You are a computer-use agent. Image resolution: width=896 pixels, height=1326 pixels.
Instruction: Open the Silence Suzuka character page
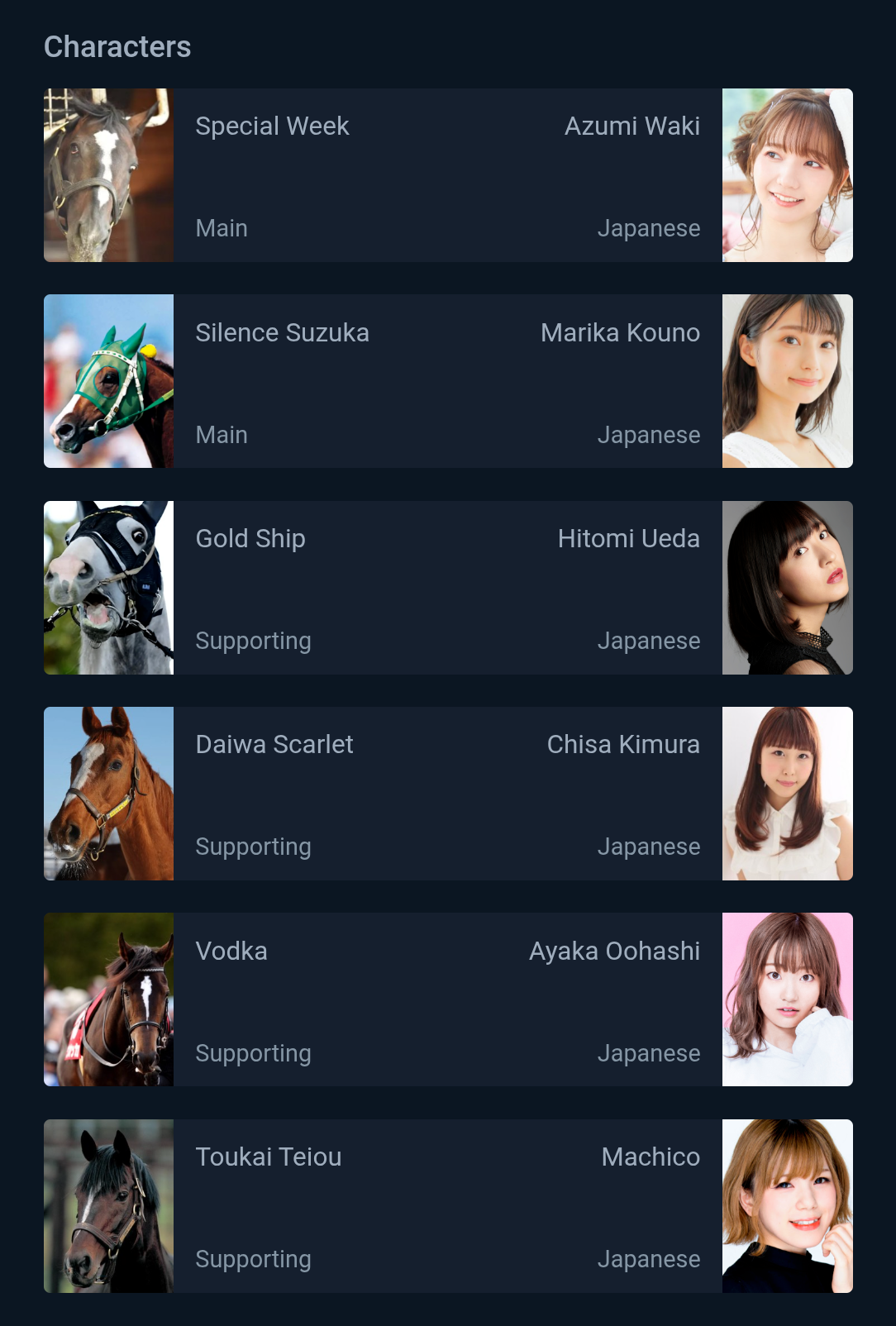coord(282,333)
